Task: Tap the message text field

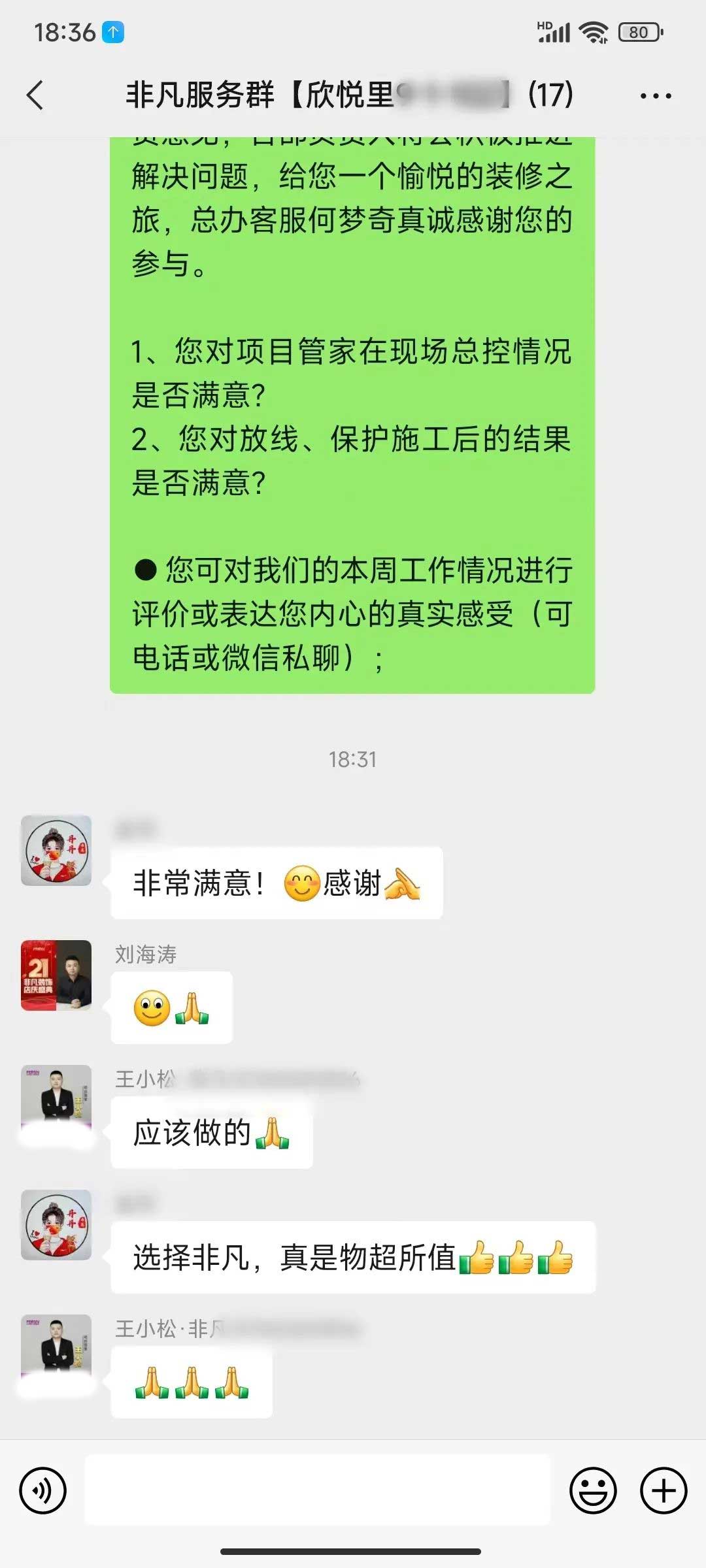Action: (318, 1490)
